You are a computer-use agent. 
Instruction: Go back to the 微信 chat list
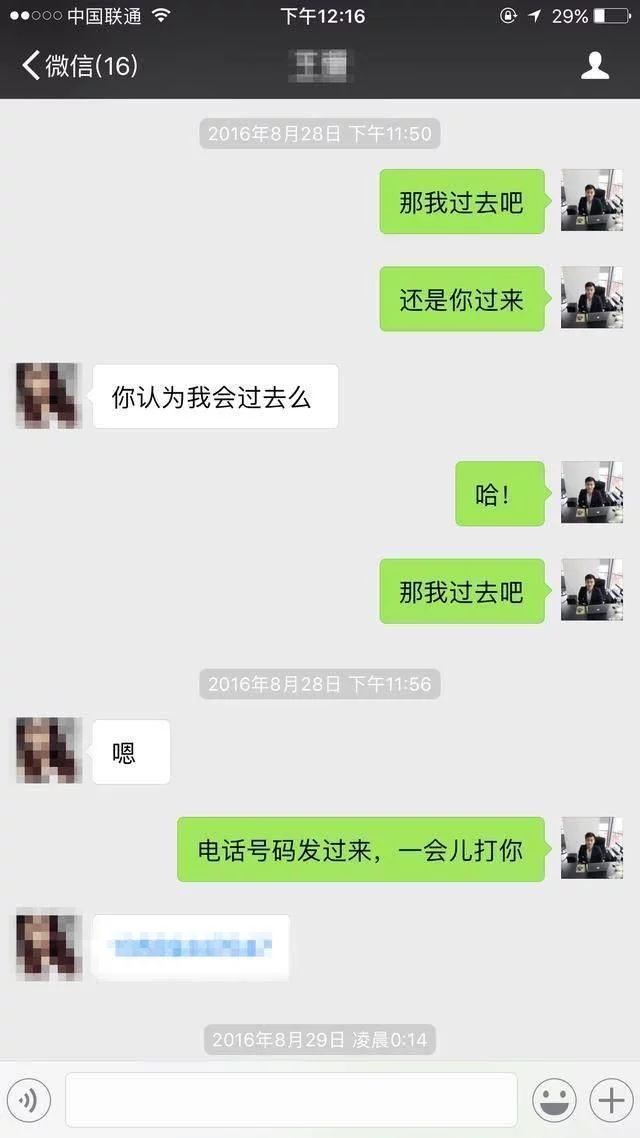point(78,66)
